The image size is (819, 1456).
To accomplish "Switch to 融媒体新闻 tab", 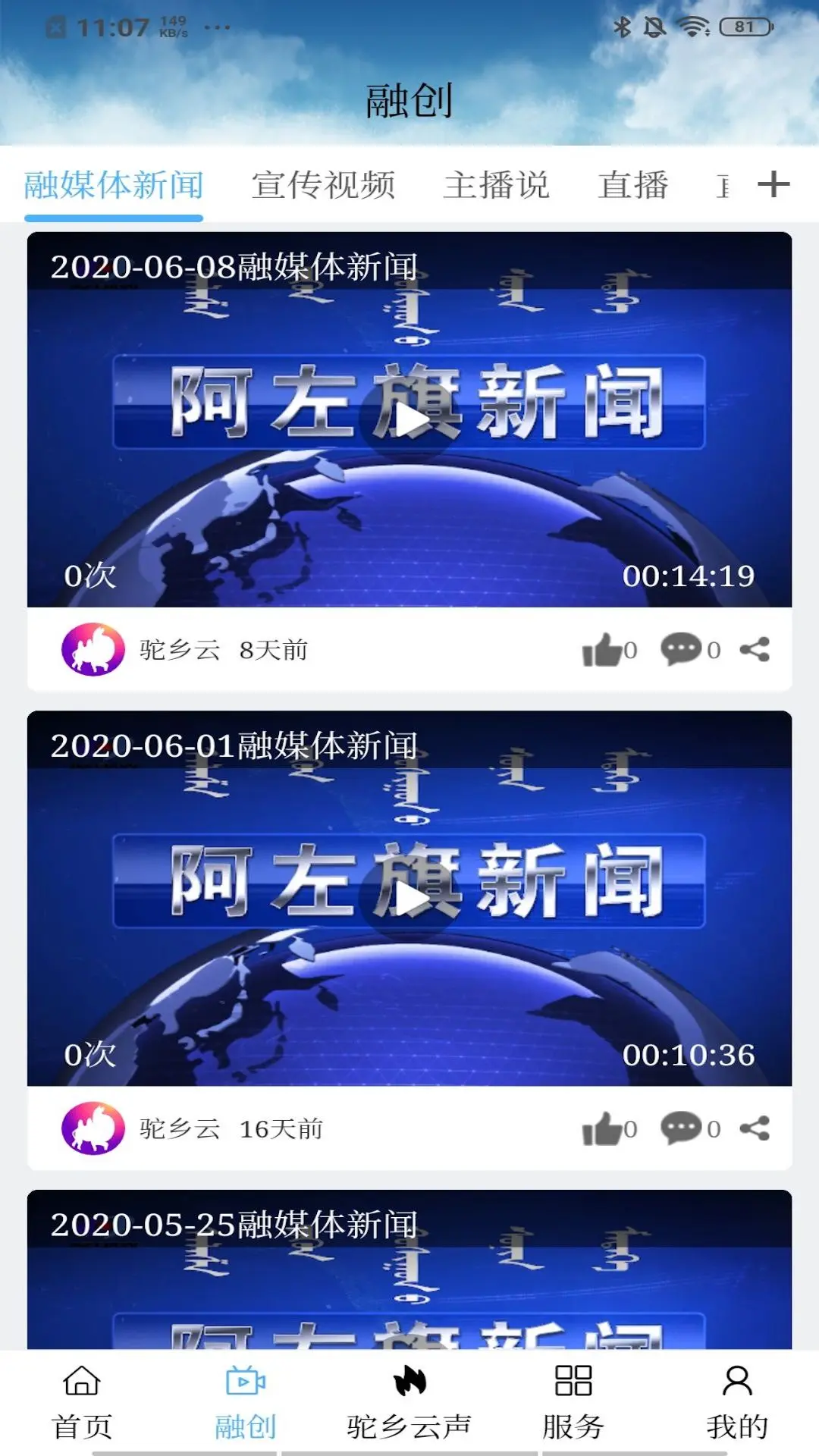I will (112, 184).
